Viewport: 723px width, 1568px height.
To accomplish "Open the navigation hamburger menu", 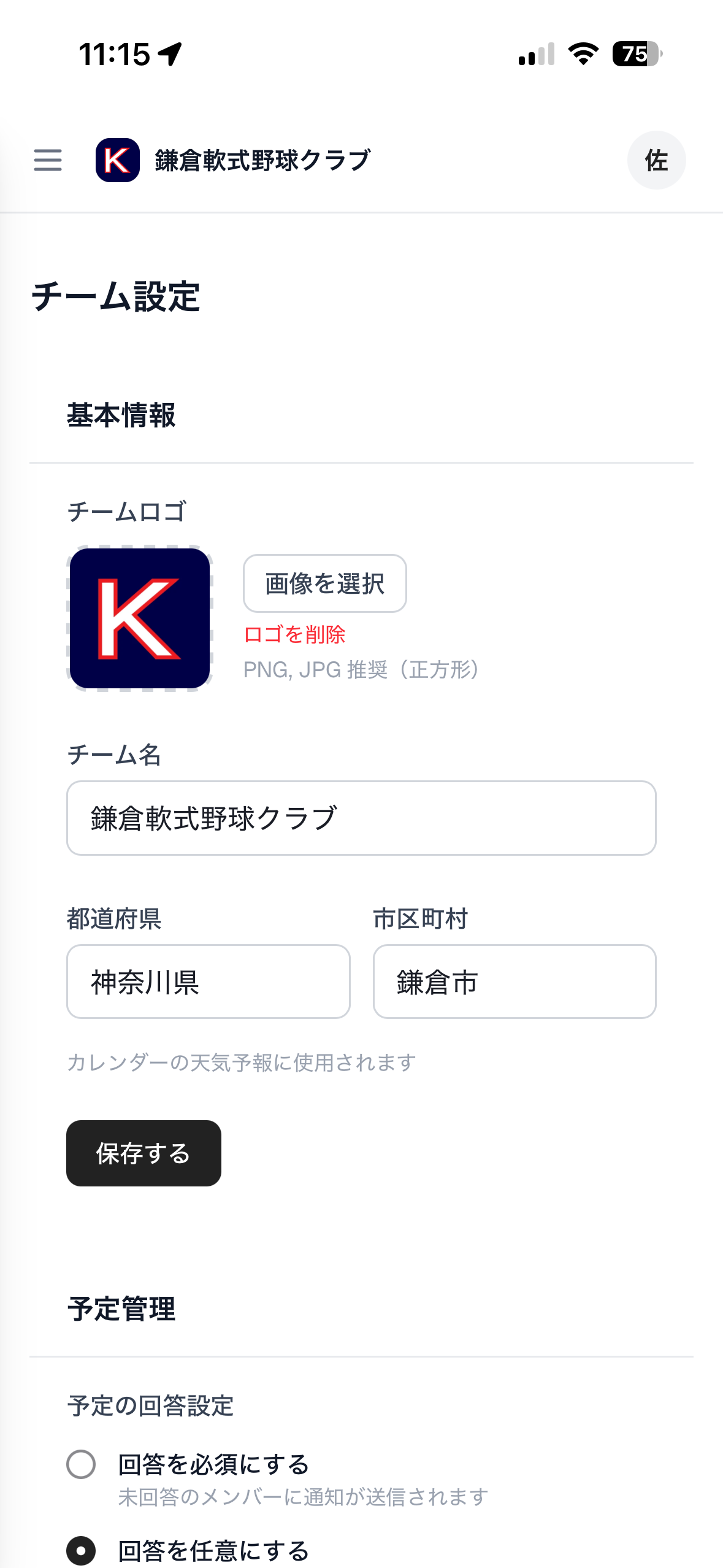I will click(48, 161).
